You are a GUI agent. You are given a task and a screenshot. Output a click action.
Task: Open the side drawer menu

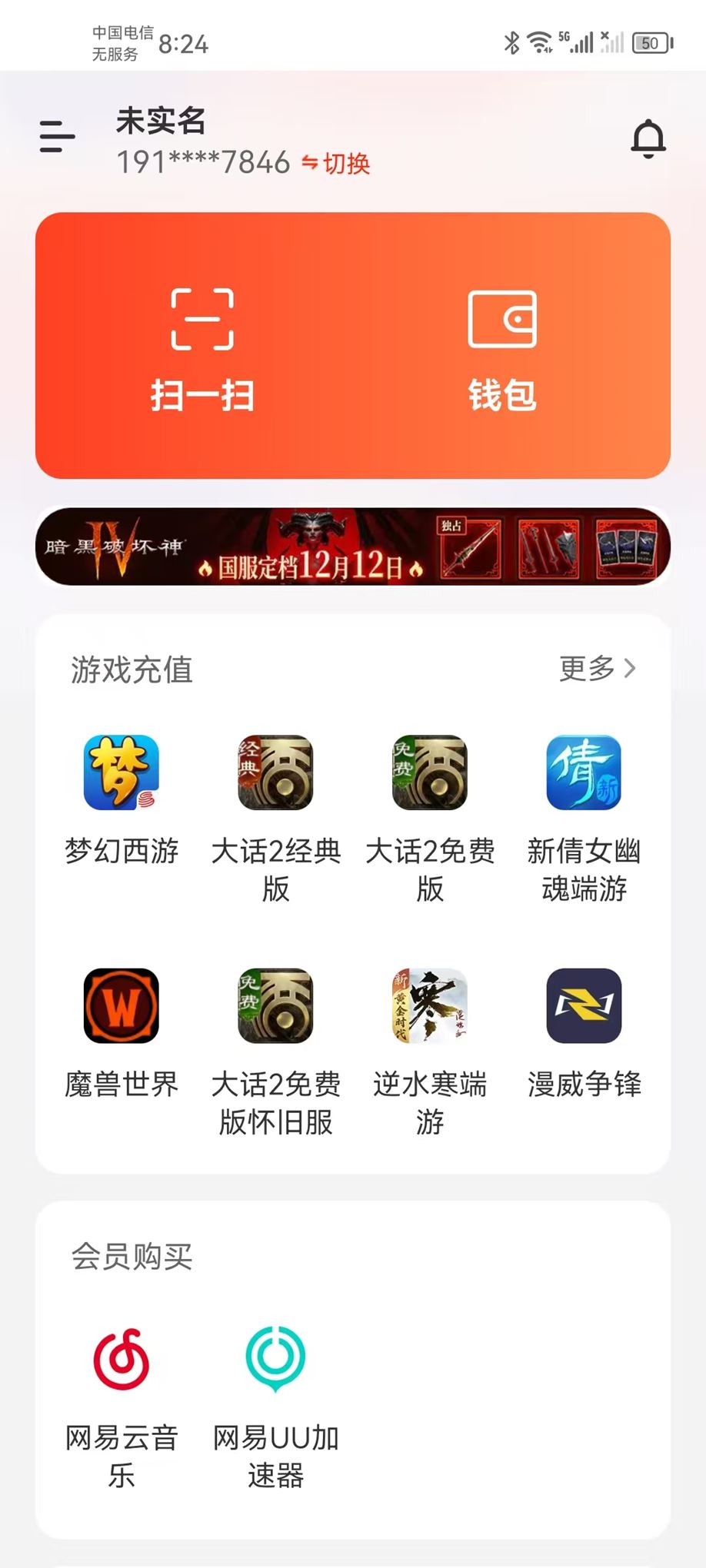pos(57,137)
